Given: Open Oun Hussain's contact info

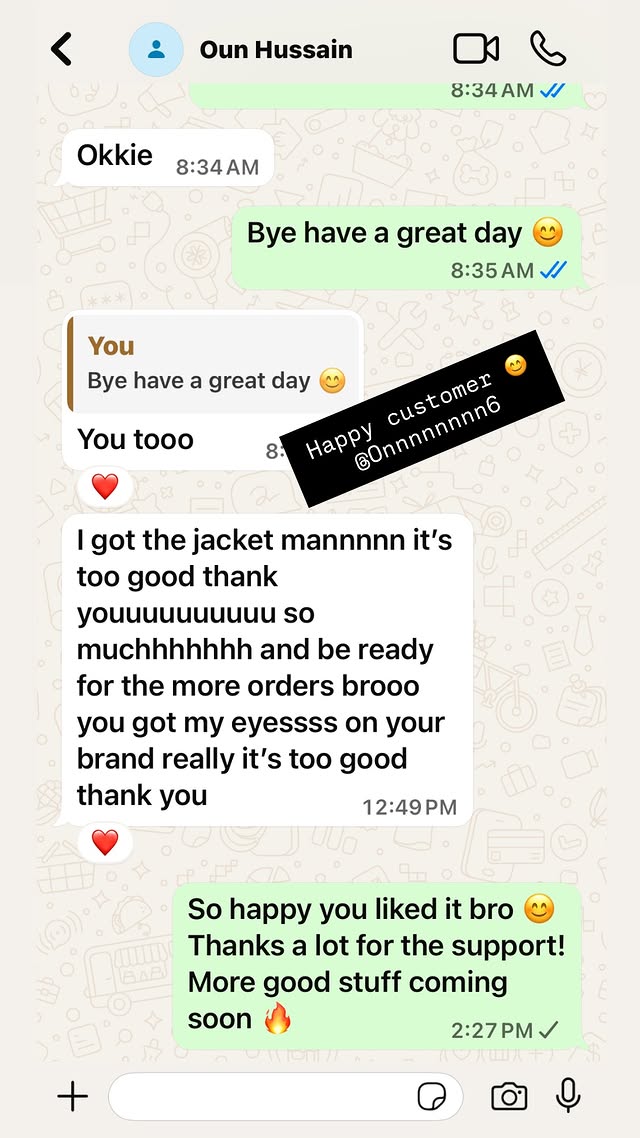Looking at the screenshot, I should [275, 49].
